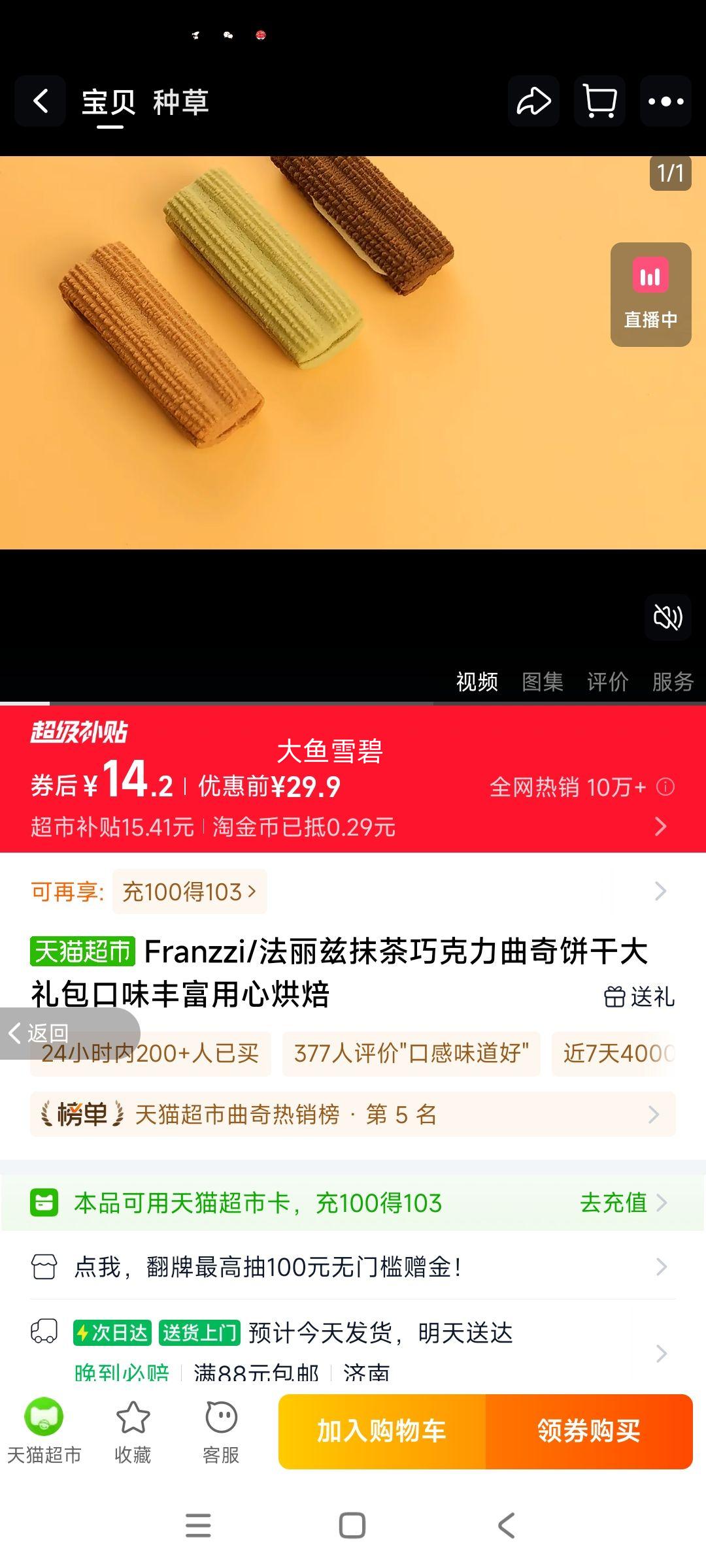This screenshot has height=1568, width=706.
Task: Tap the 直播中 live stream badge
Action: (x=650, y=293)
